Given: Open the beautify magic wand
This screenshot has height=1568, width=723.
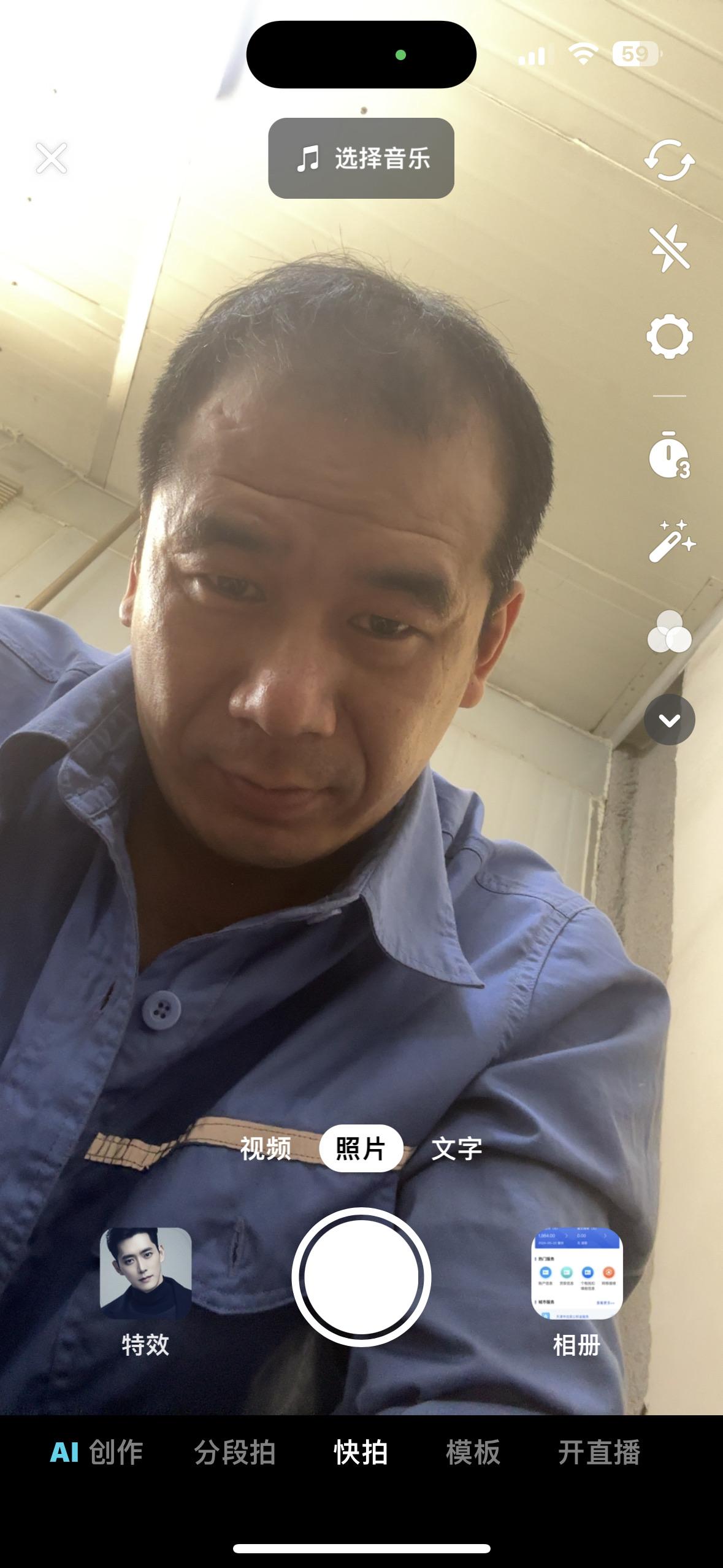Looking at the screenshot, I should coord(671,542).
